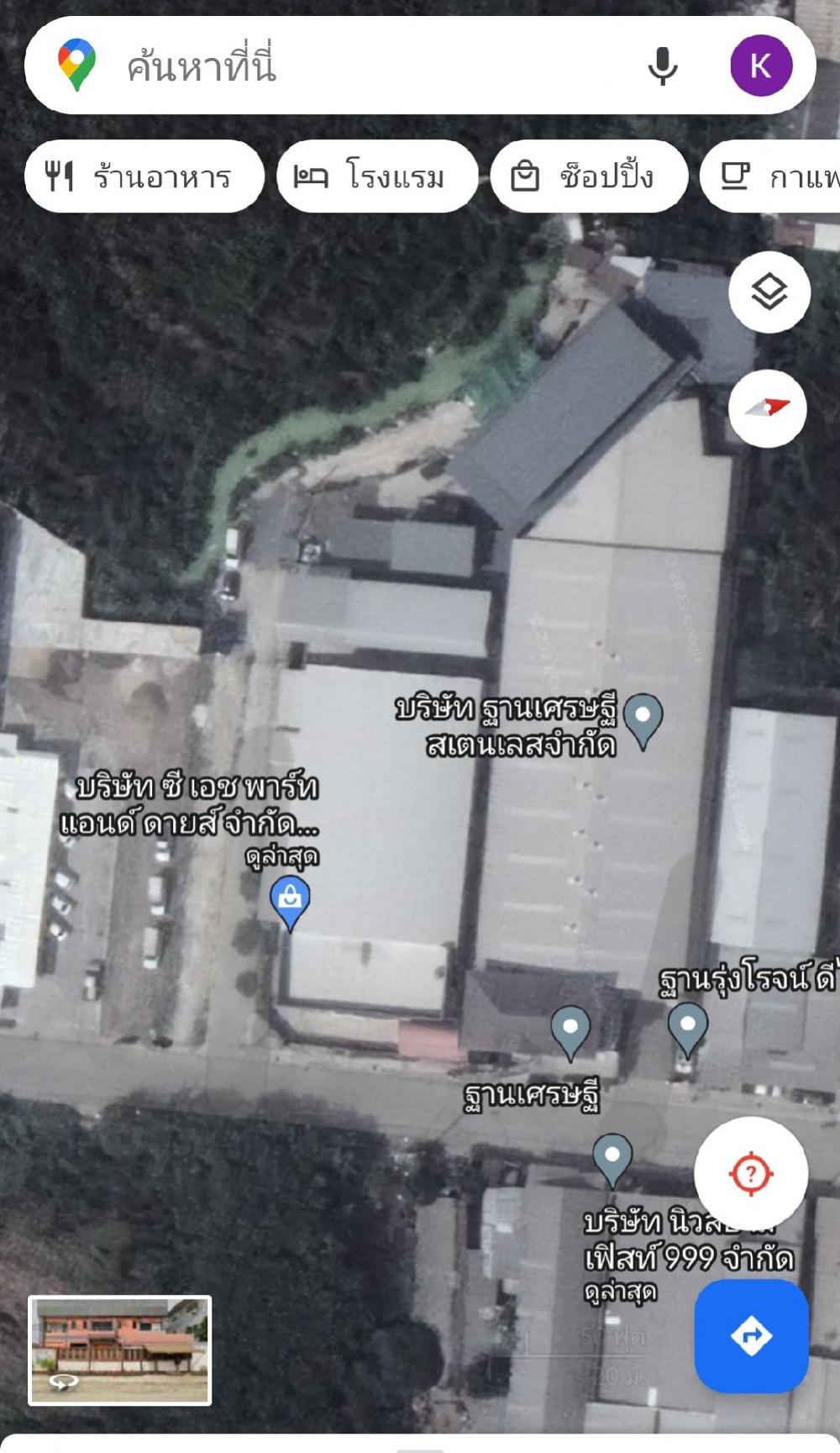Tap the บริษัท นิวสเต็ป เฟิสท์ 999 pin
This screenshot has width=840, height=1453.
click(x=612, y=1160)
